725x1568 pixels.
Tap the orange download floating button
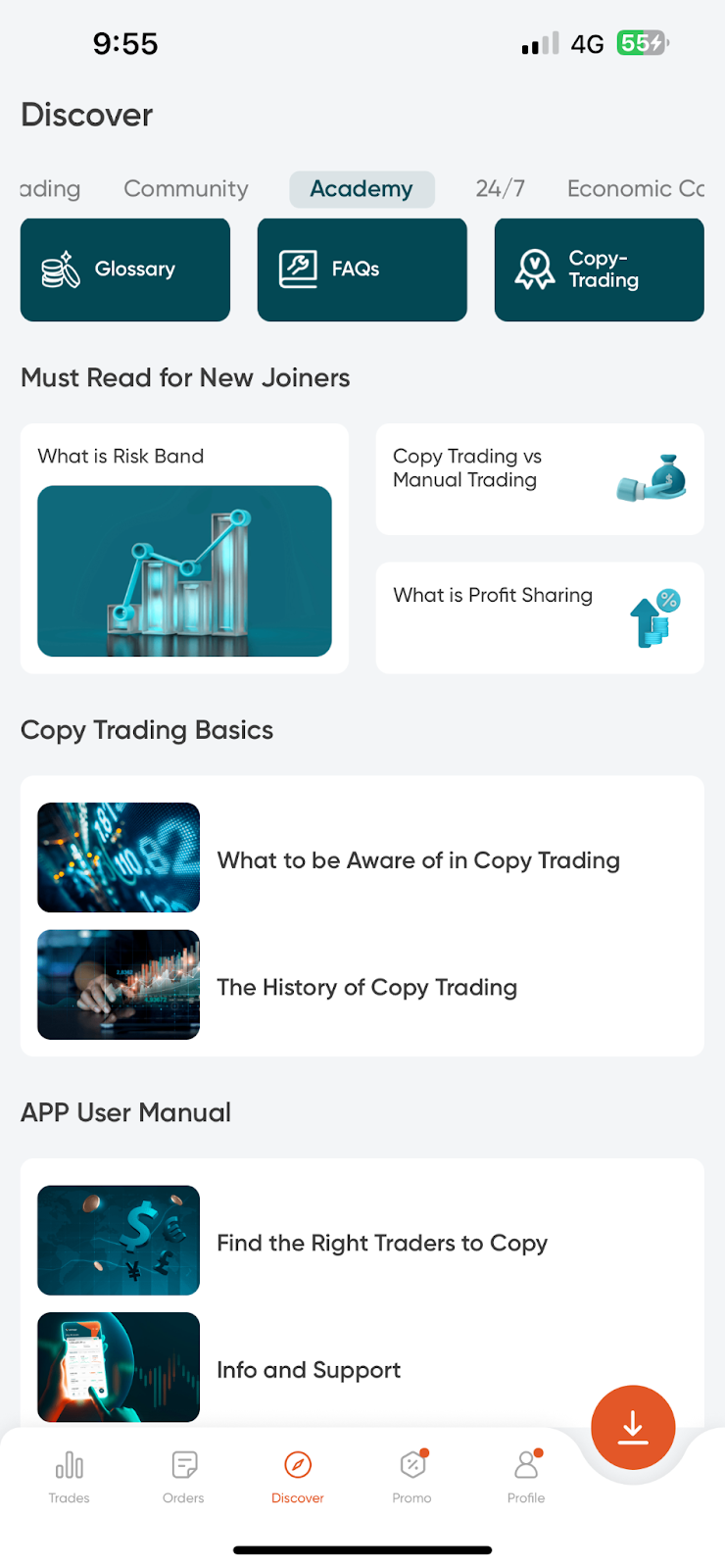pos(633,1427)
